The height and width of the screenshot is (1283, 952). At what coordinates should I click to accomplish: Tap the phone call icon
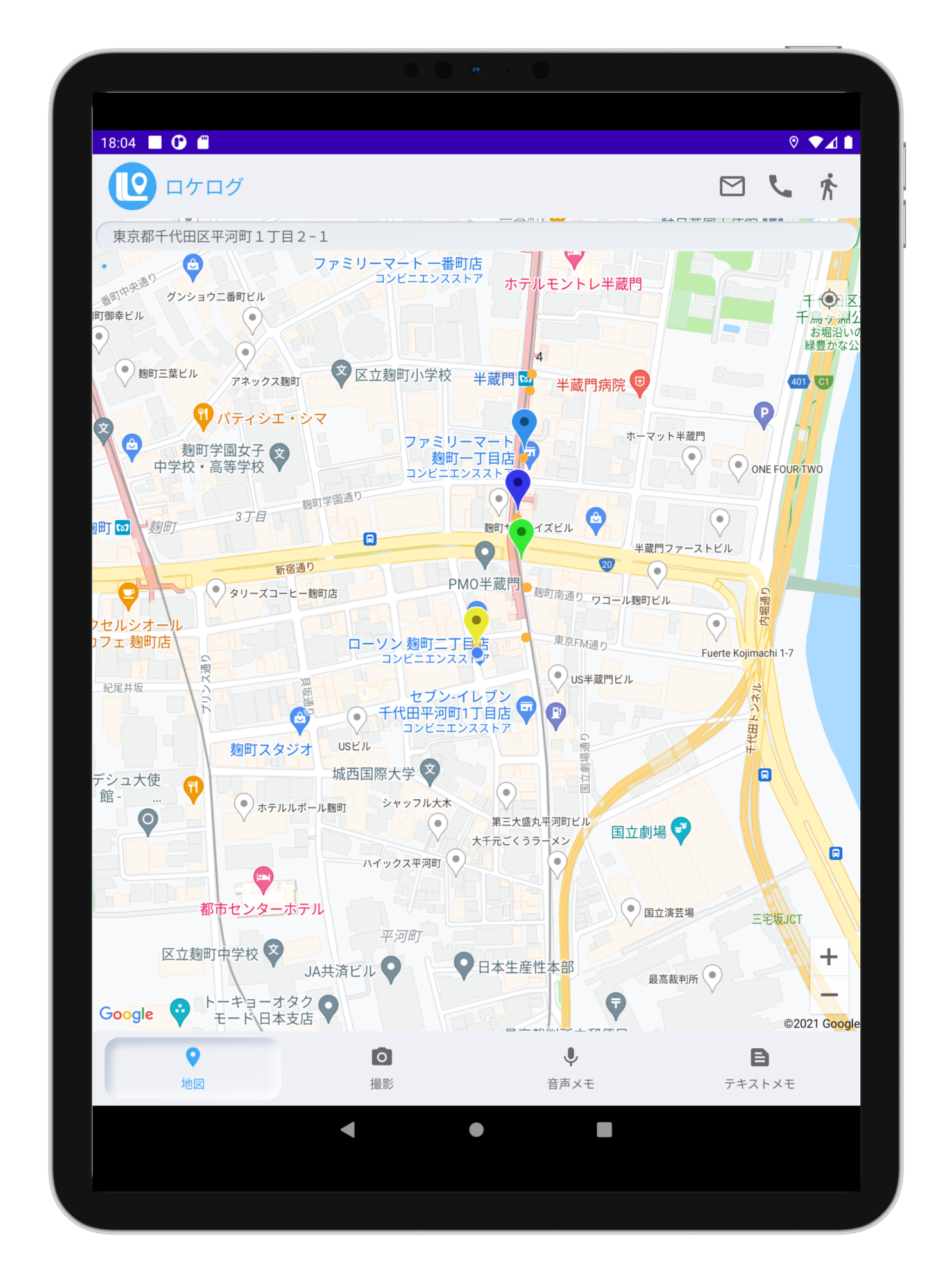780,187
